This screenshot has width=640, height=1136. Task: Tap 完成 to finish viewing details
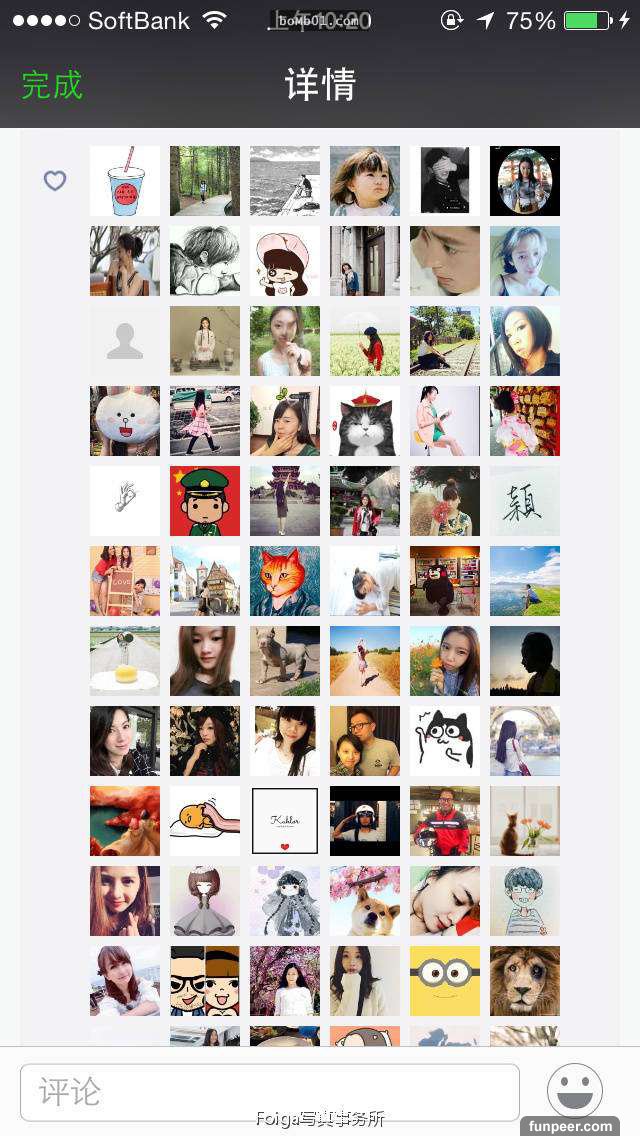point(52,85)
